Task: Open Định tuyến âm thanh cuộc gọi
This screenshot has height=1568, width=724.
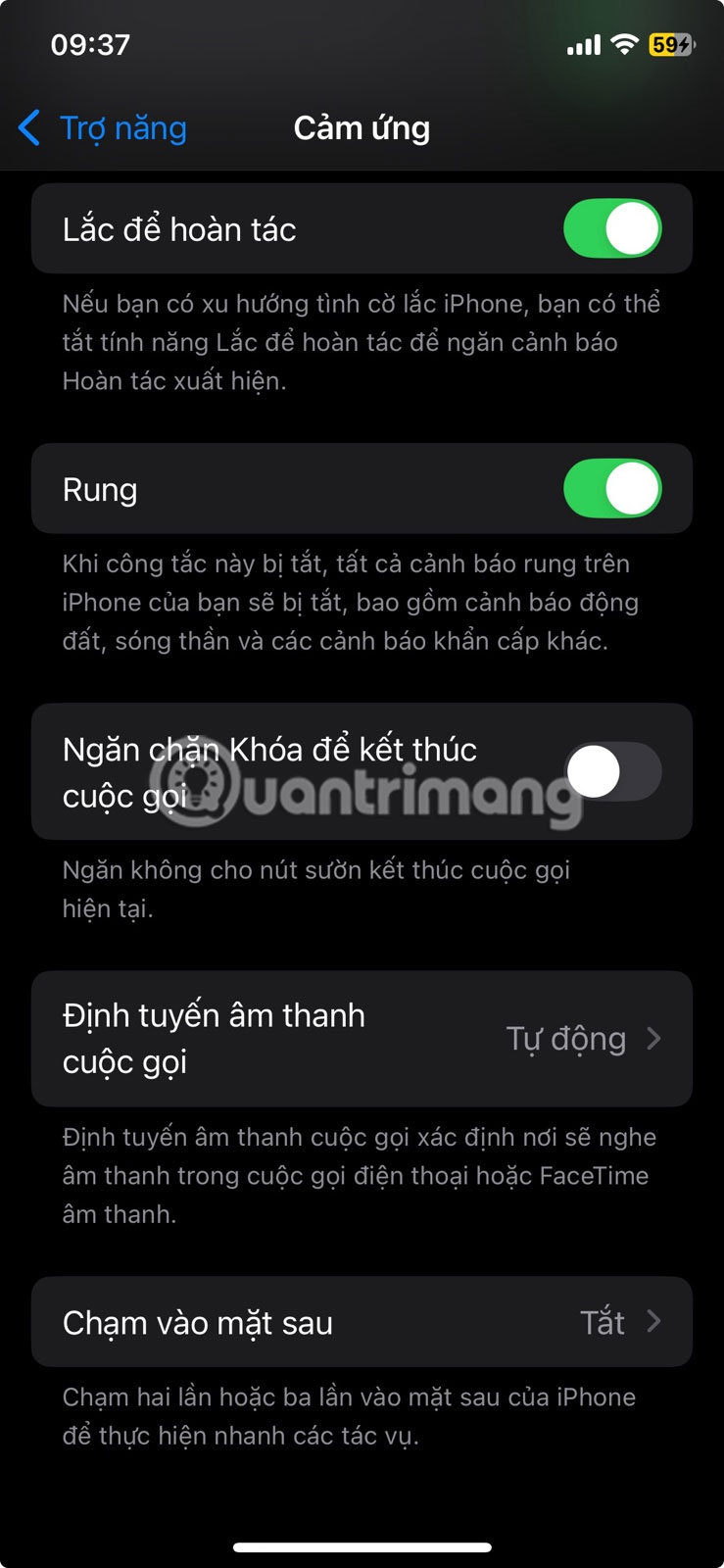Action: tap(362, 1039)
